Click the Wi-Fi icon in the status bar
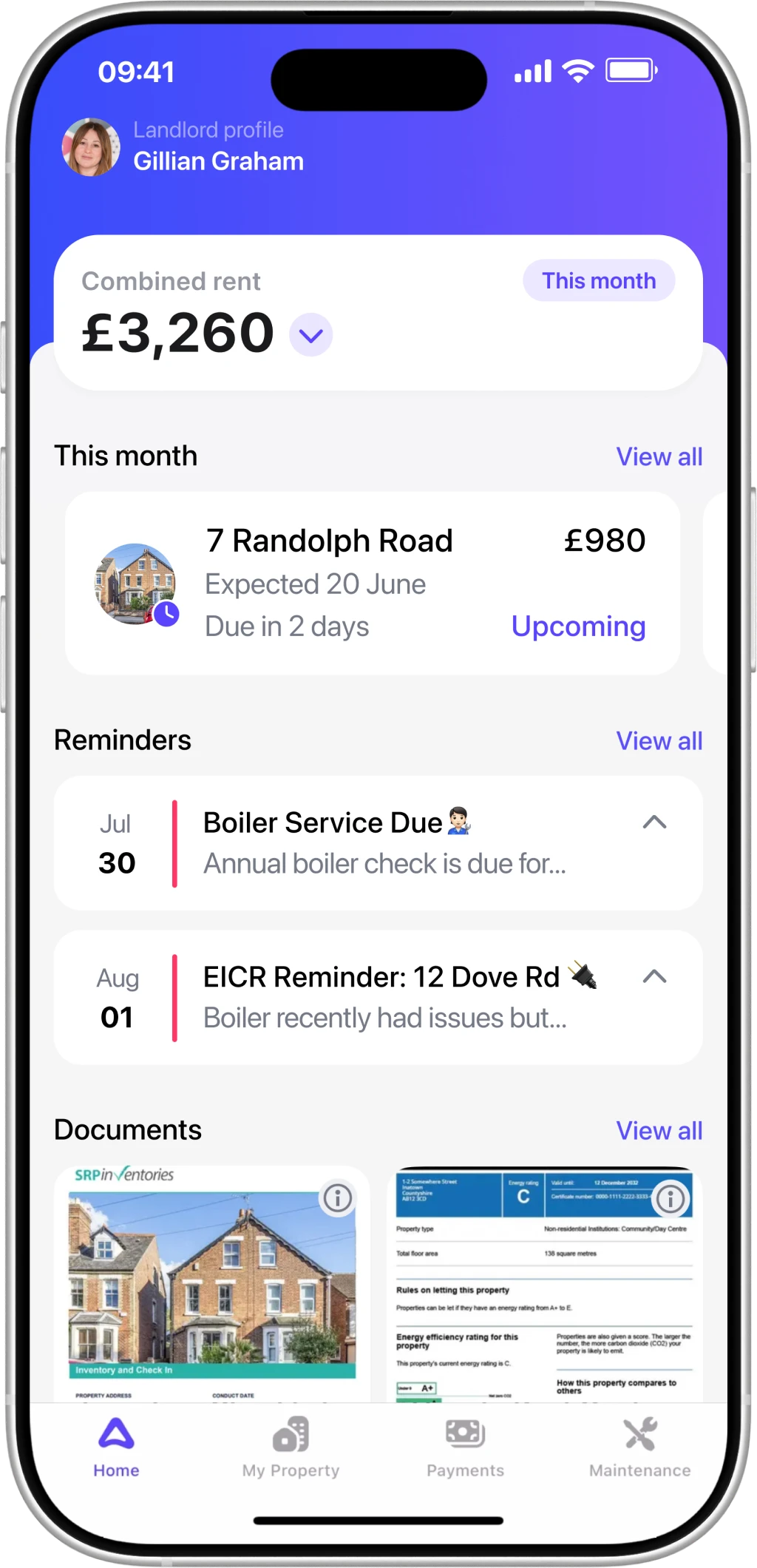Image resolution: width=757 pixels, height=1568 pixels. (578, 70)
